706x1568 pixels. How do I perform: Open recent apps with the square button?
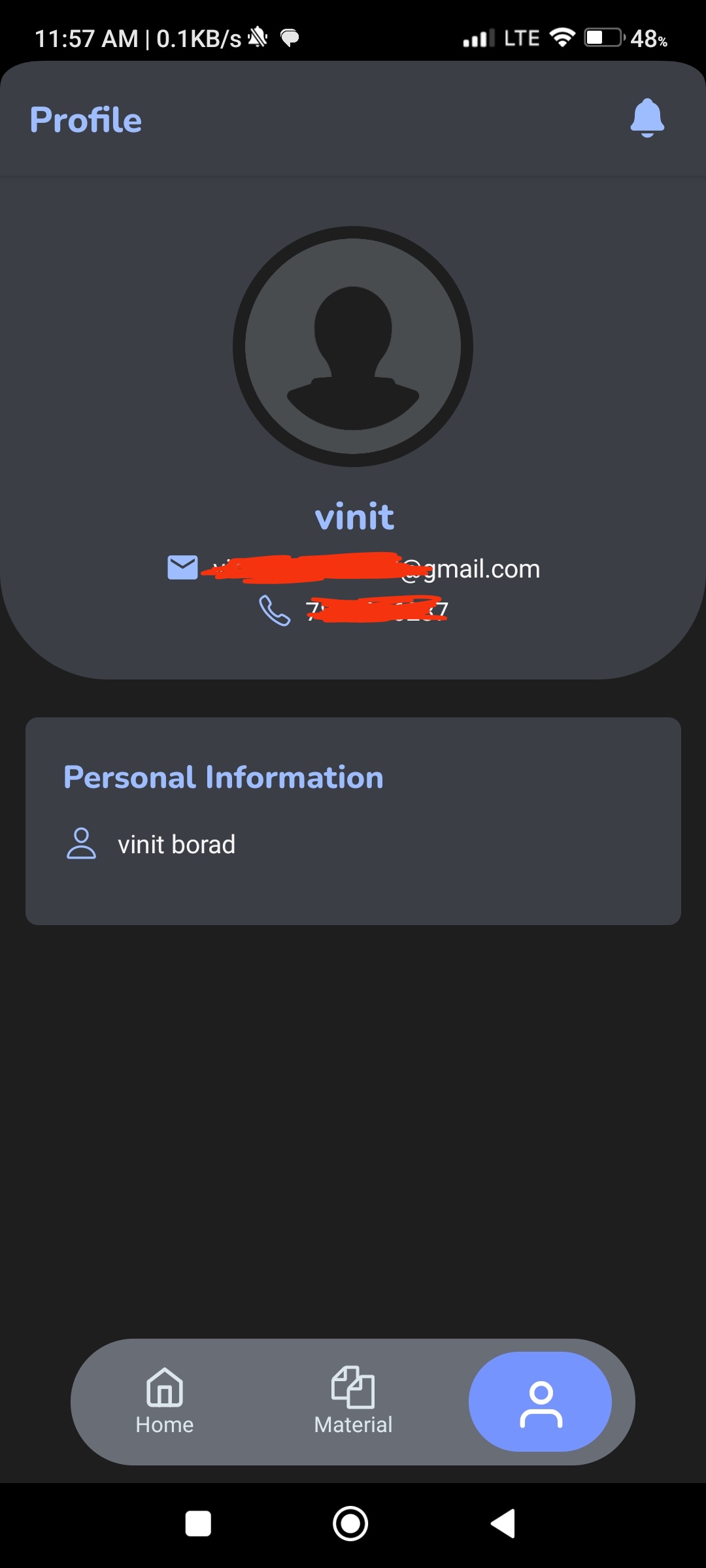(198, 1524)
